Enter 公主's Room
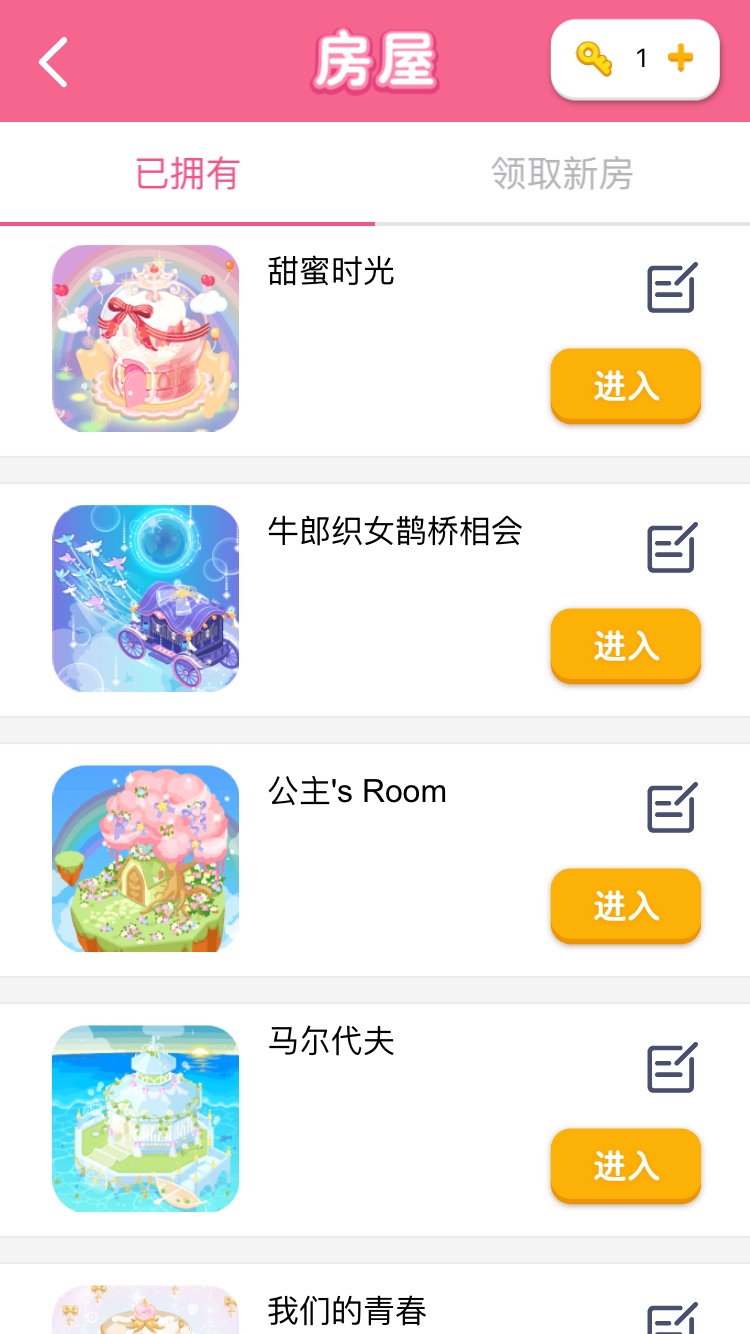Image resolution: width=750 pixels, height=1334 pixels. pyautogui.click(x=625, y=905)
